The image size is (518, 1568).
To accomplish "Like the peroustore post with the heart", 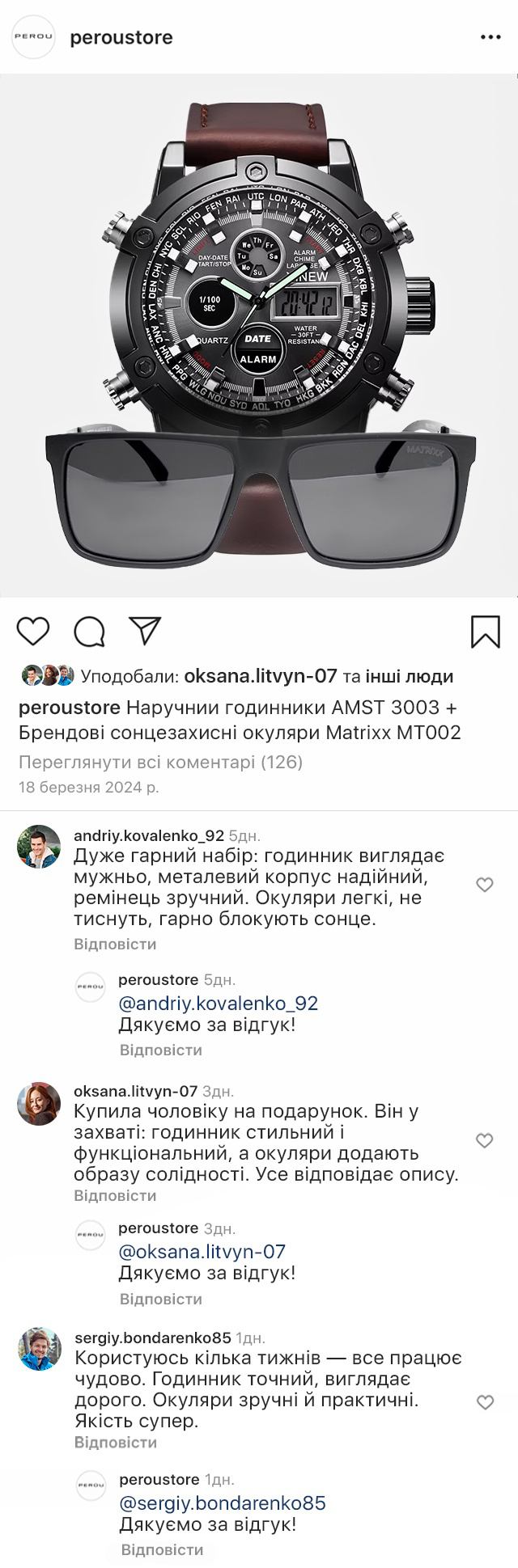I will click(33, 632).
